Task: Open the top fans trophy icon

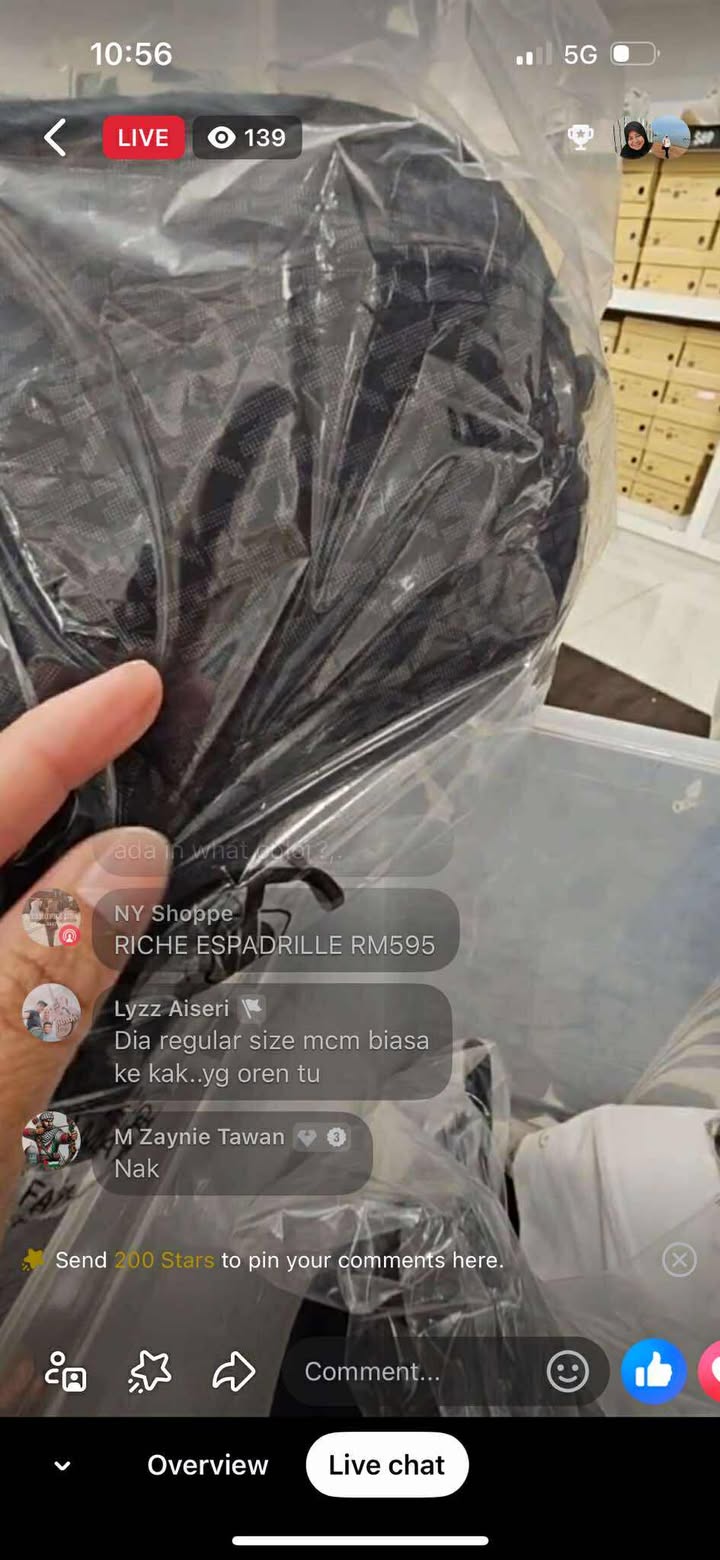Action: (580, 138)
